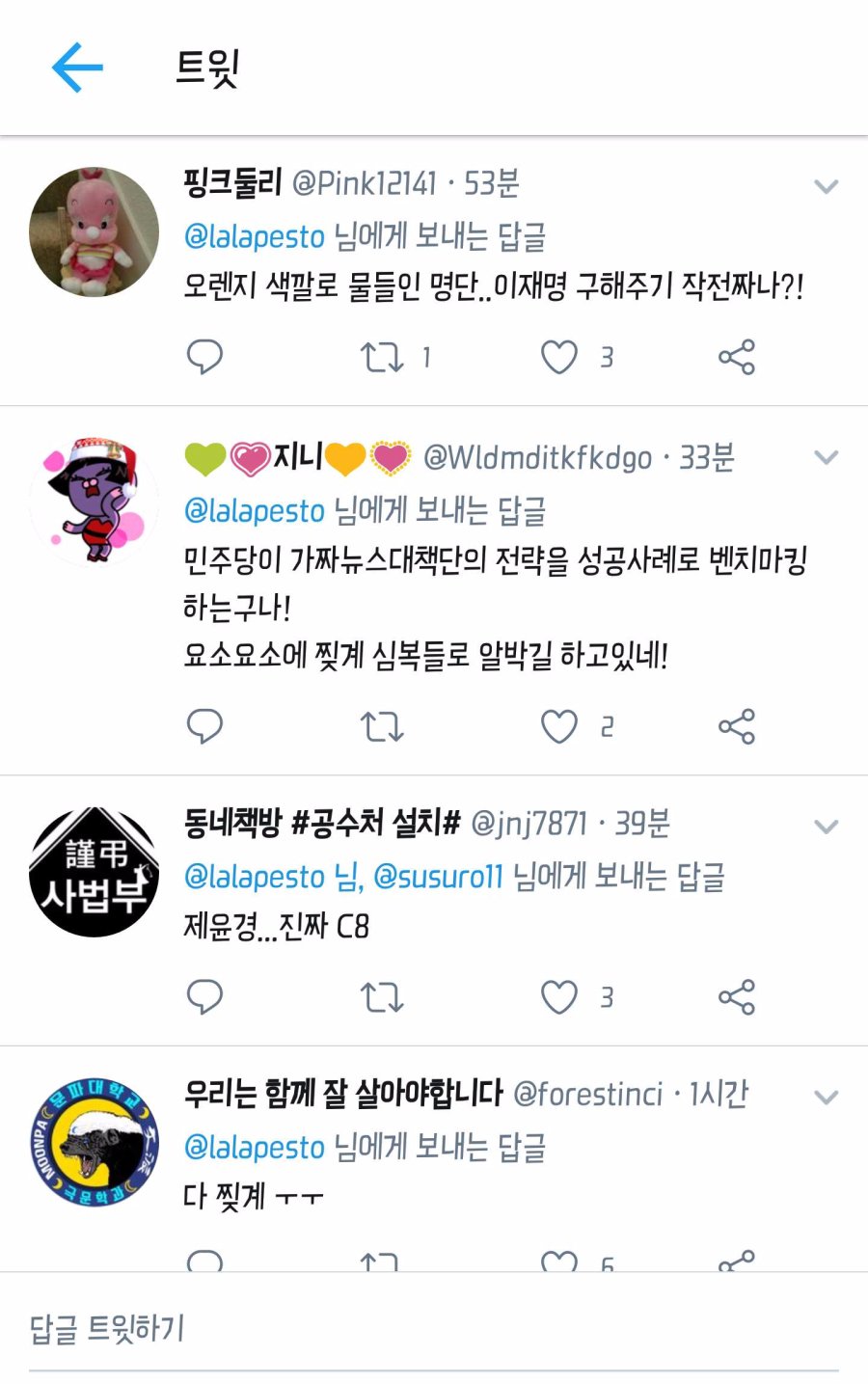Viewport: 868px width, 1384px height.
Task: Like 지니's tweet about 민주당
Action: (x=559, y=726)
